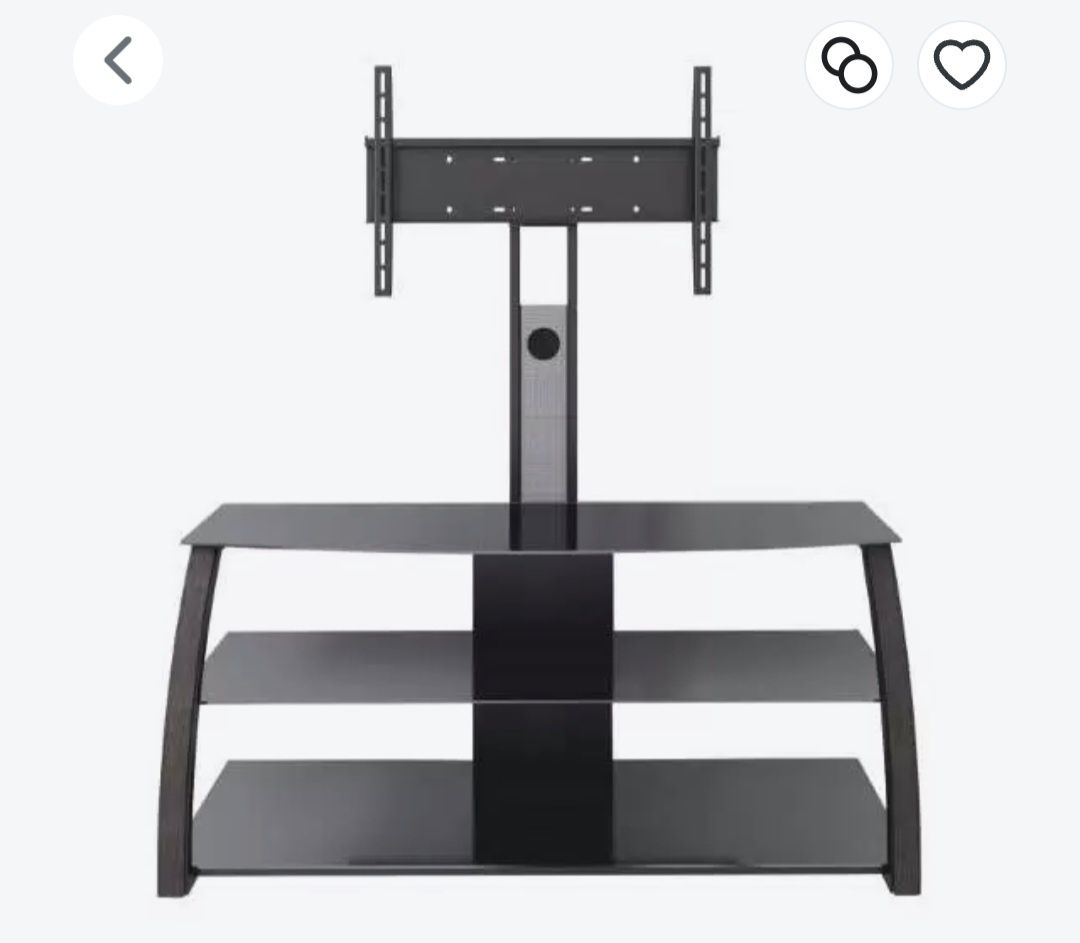Viewport: 1080px width, 943px height.
Task: Go back using the back arrow
Action: (x=118, y=61)
